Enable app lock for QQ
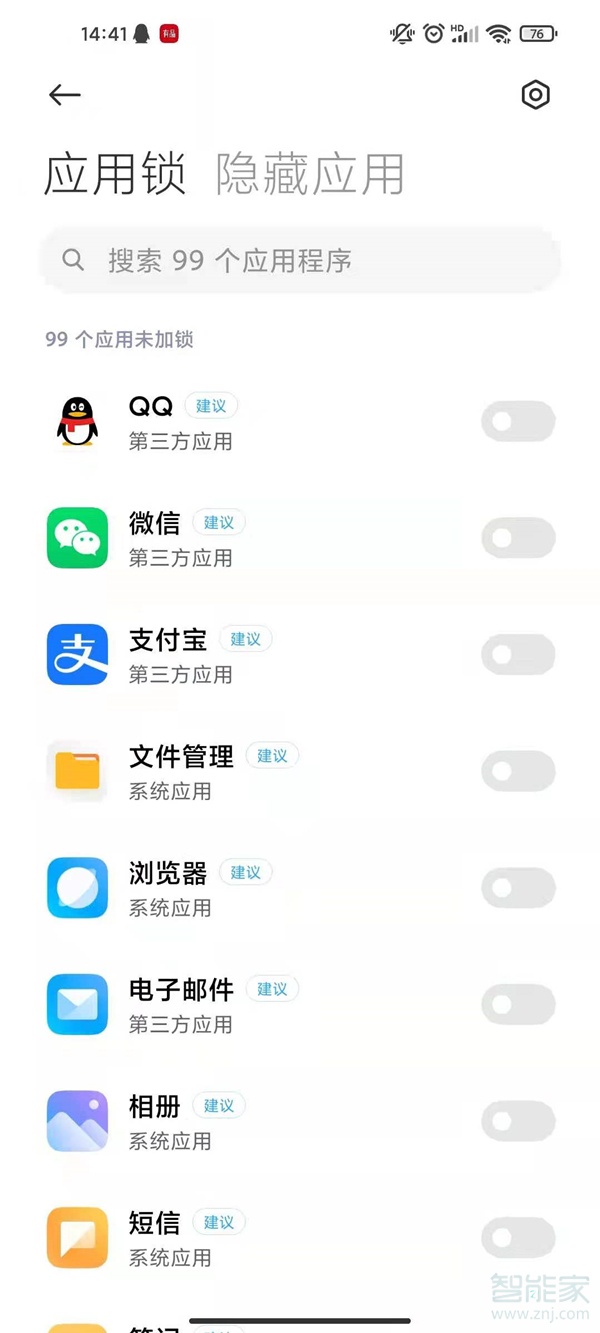This screenshot has height=1333, width=600. pos(518,422)
